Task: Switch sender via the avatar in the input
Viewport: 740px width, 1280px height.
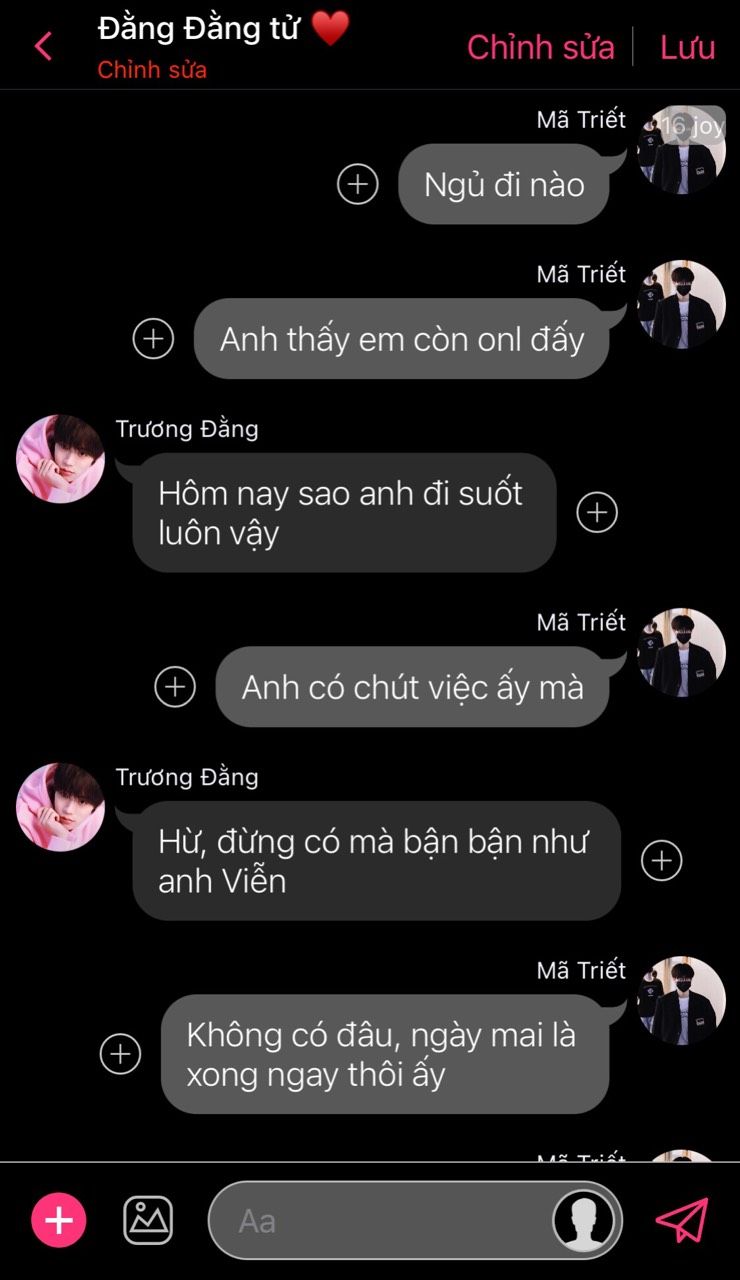Action: (584, 1221)
